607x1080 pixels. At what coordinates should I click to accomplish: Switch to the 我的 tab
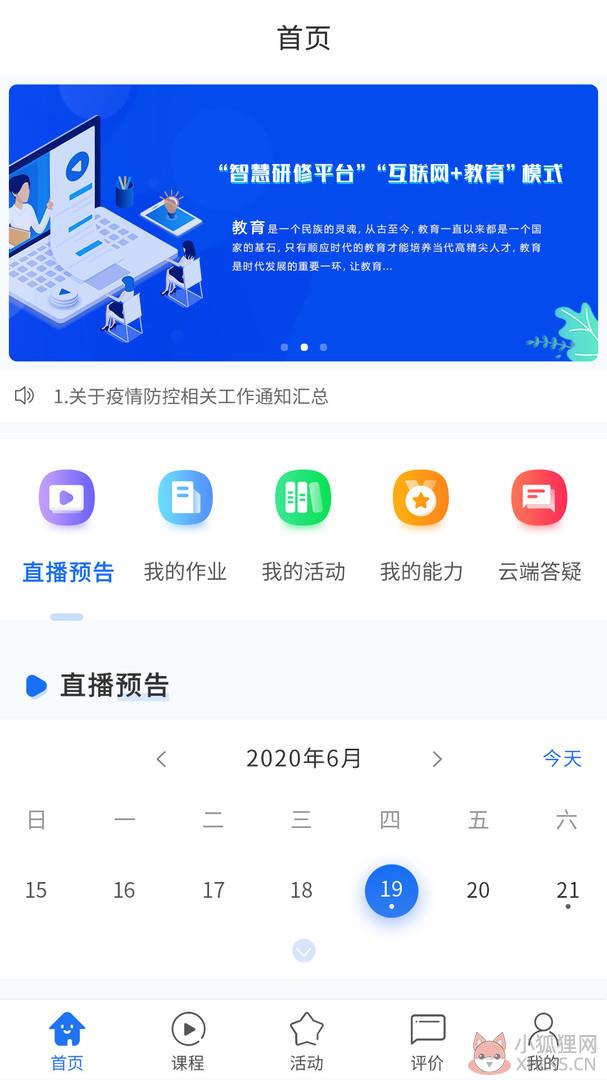click(x=544, y=1041)
